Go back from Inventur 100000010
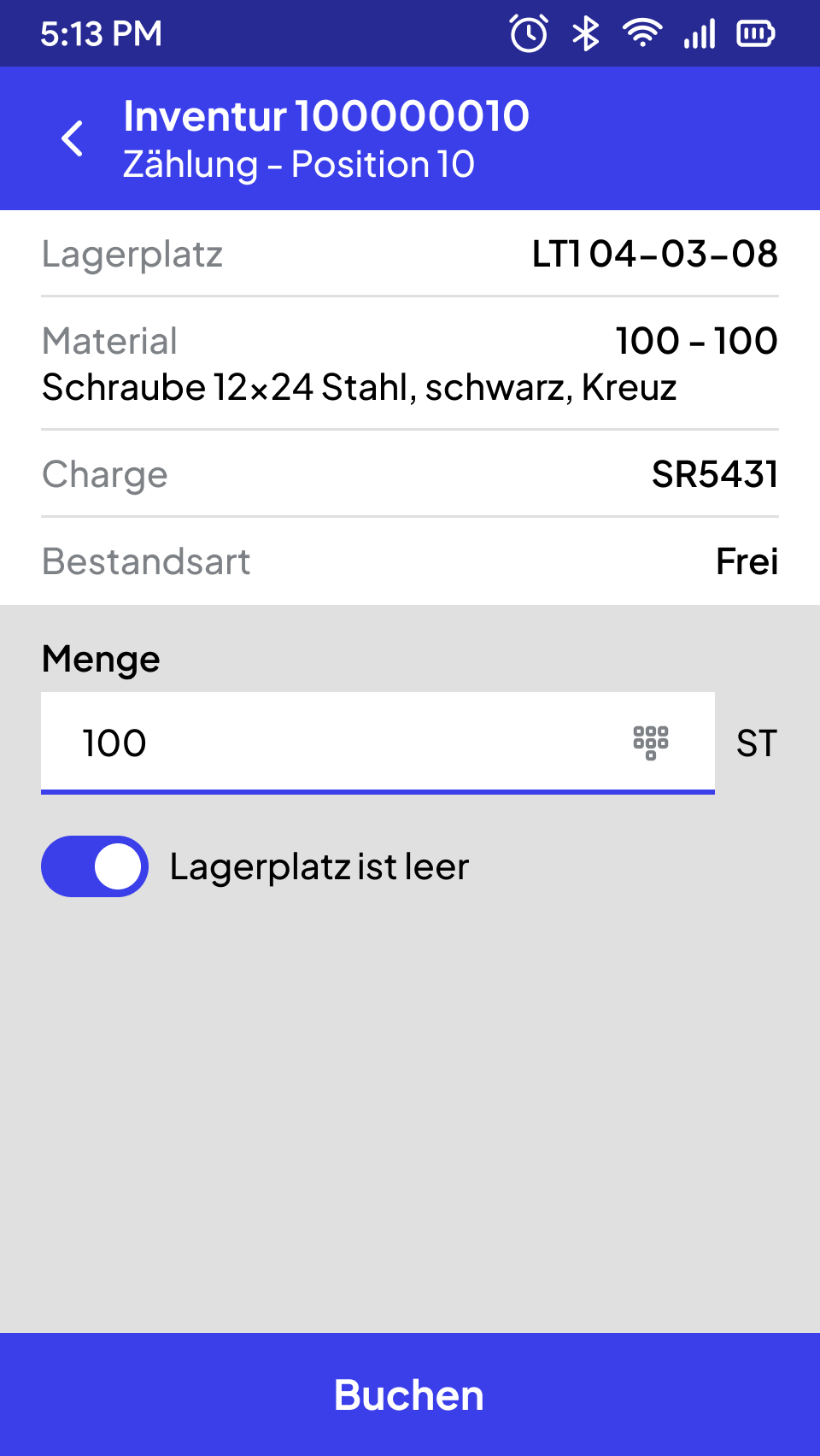The image size is (820, 1456). [x=73, y=138]
